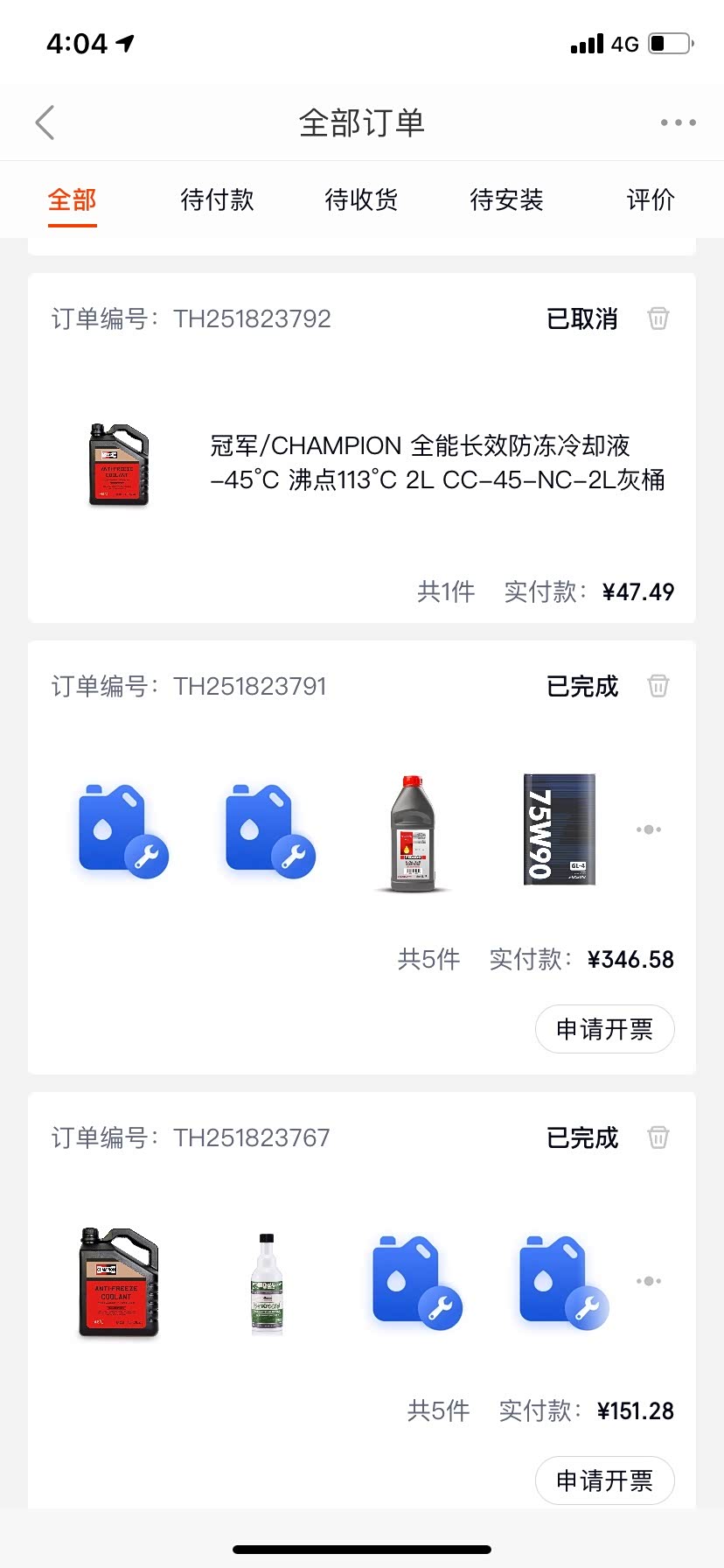Delete completed order TH251823767
The height and width of the screenshot is (1568, 724).
(658, 1137)
